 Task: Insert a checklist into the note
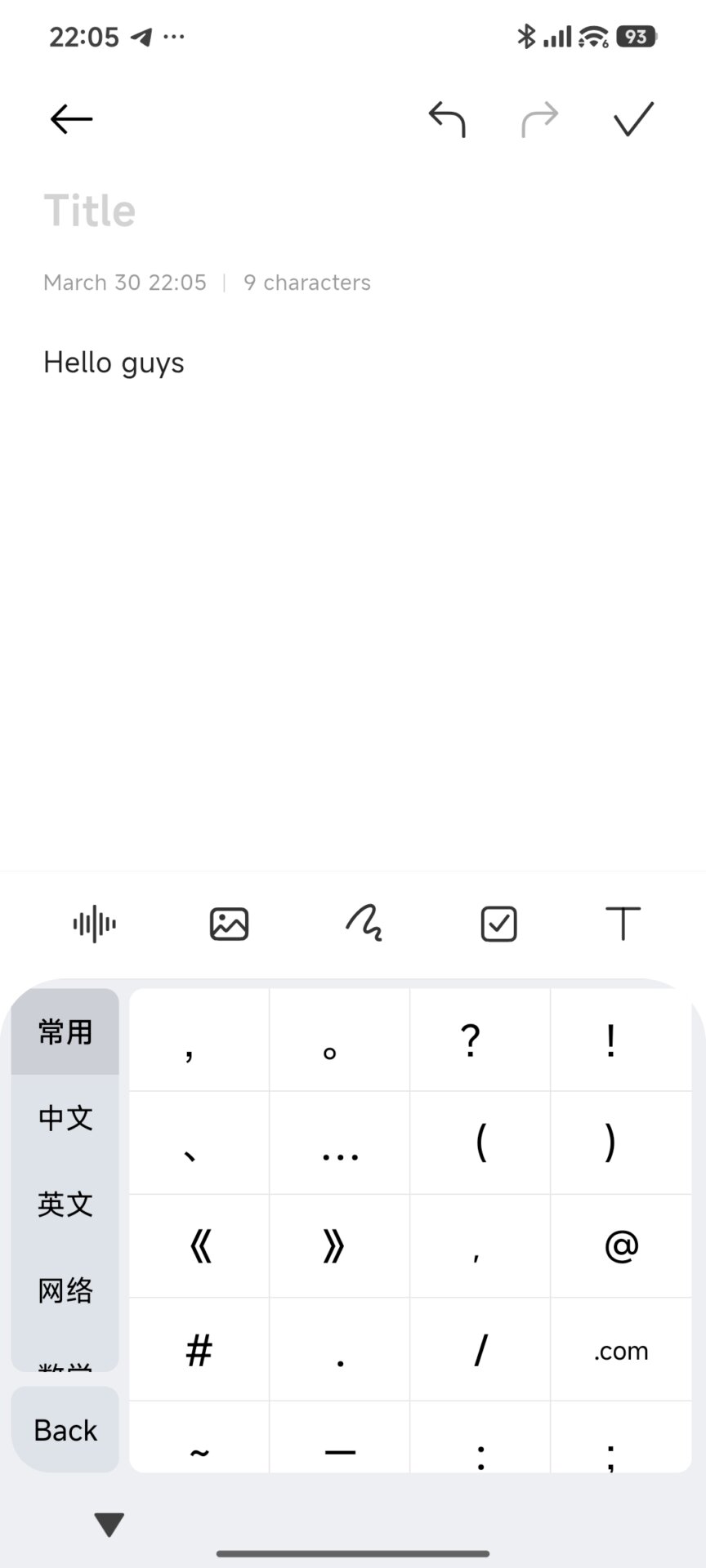[x=498, y=924]
